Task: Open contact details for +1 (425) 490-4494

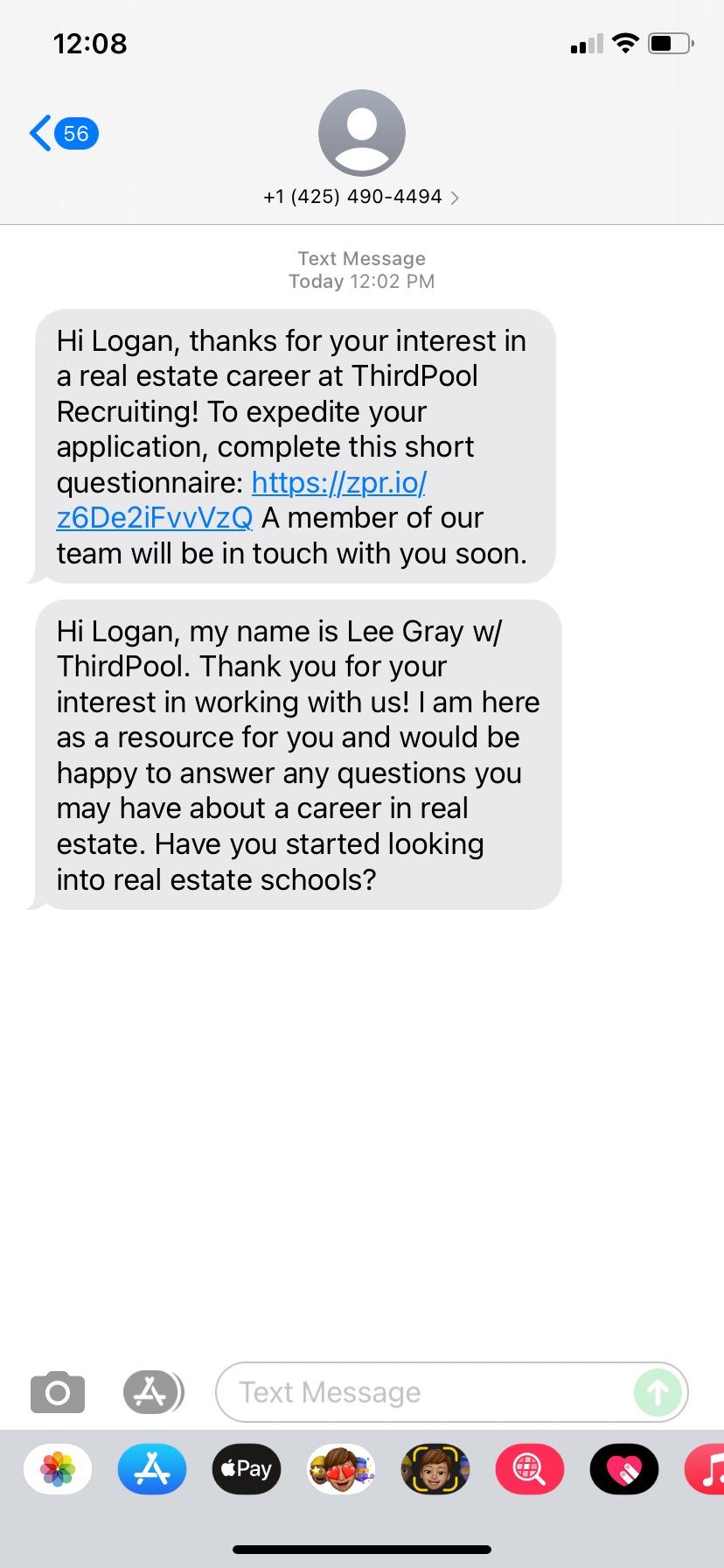Action: pos(361,197)
